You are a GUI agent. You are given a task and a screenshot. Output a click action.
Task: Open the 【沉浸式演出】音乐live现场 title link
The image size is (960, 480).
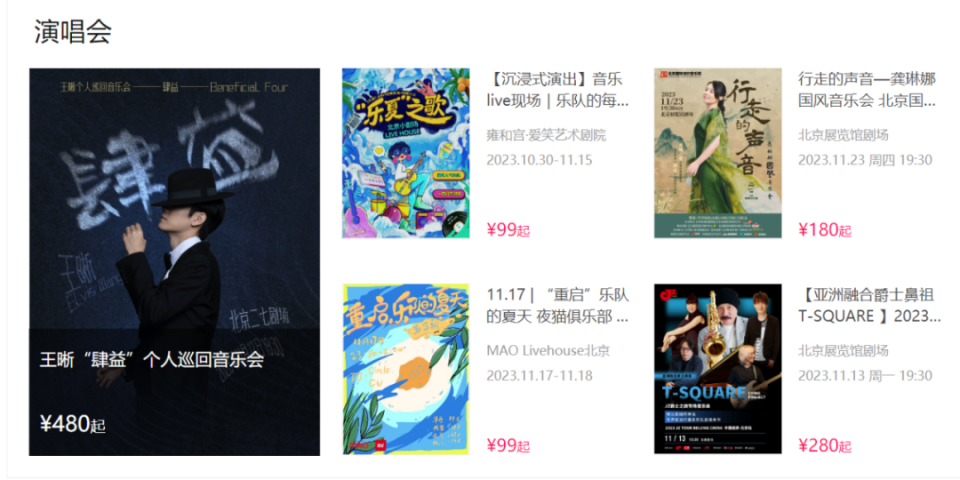click(x=557, y=90)
